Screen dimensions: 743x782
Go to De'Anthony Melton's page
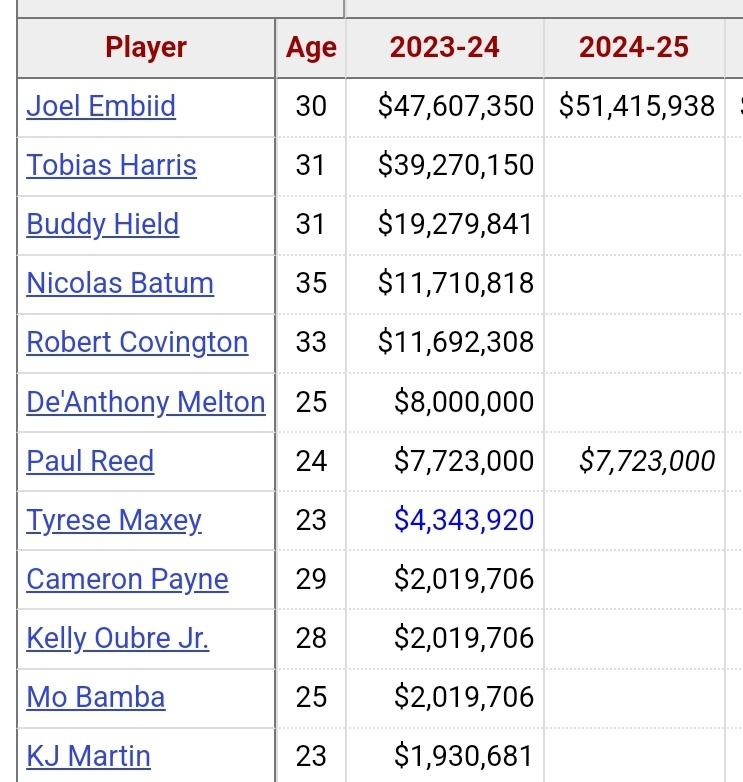(146, 402)
